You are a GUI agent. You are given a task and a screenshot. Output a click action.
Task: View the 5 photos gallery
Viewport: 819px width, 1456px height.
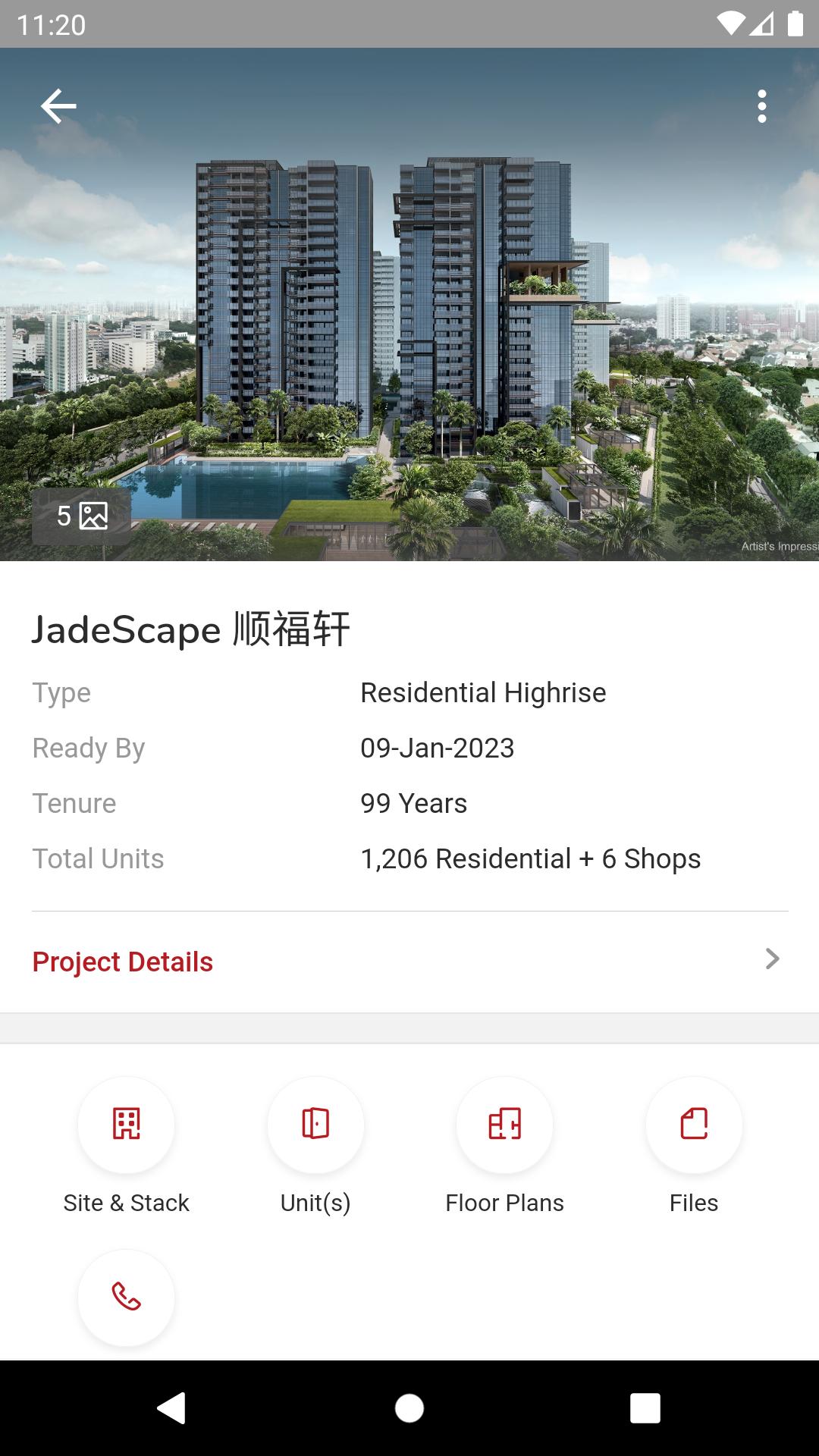point(82,516)
